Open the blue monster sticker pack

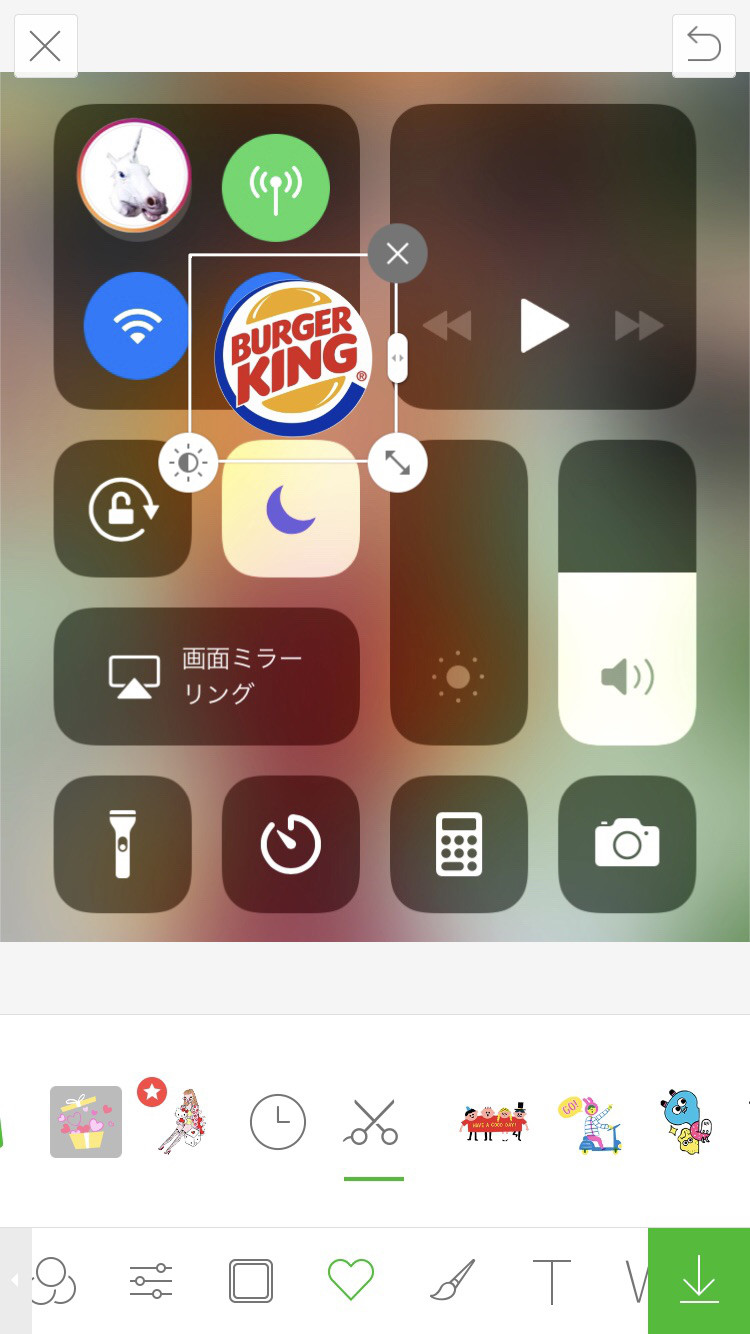(x=687, y=1122)
